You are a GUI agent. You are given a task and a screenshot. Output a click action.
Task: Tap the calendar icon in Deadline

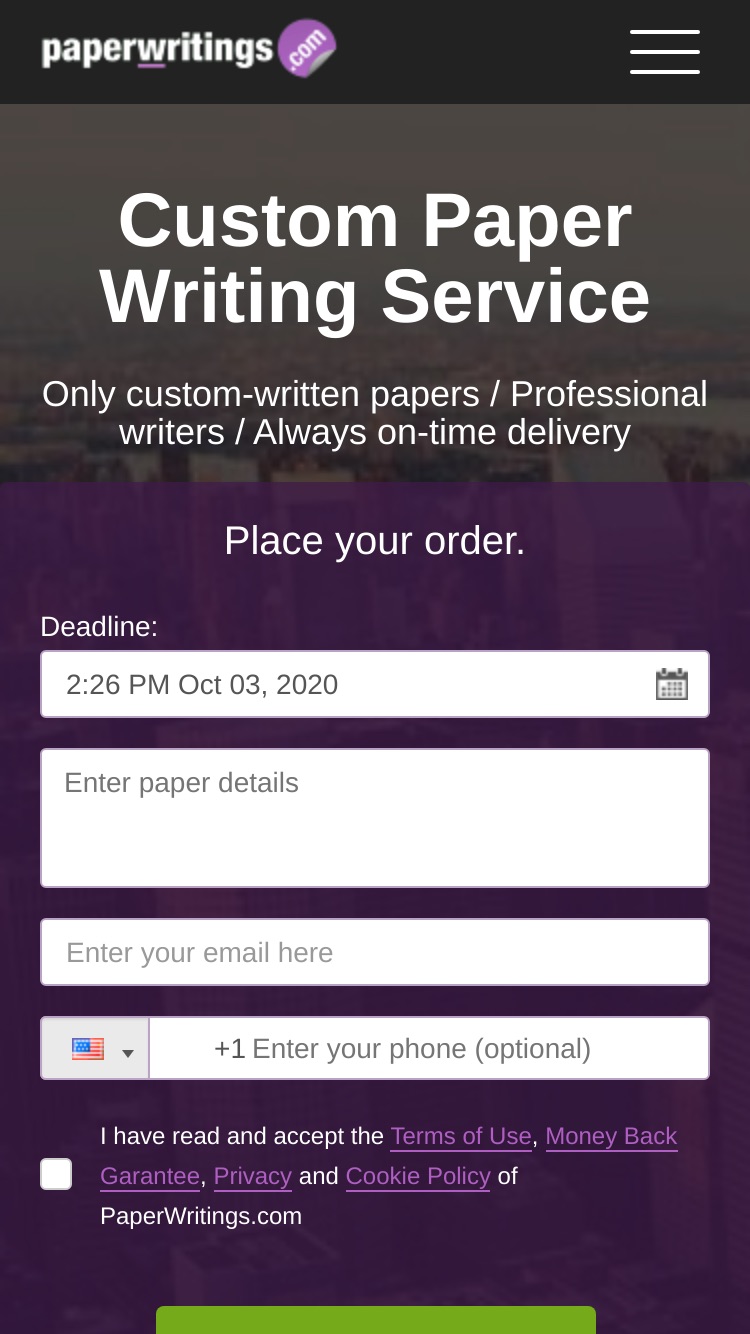pyautogui.click(x=672, y=684)
